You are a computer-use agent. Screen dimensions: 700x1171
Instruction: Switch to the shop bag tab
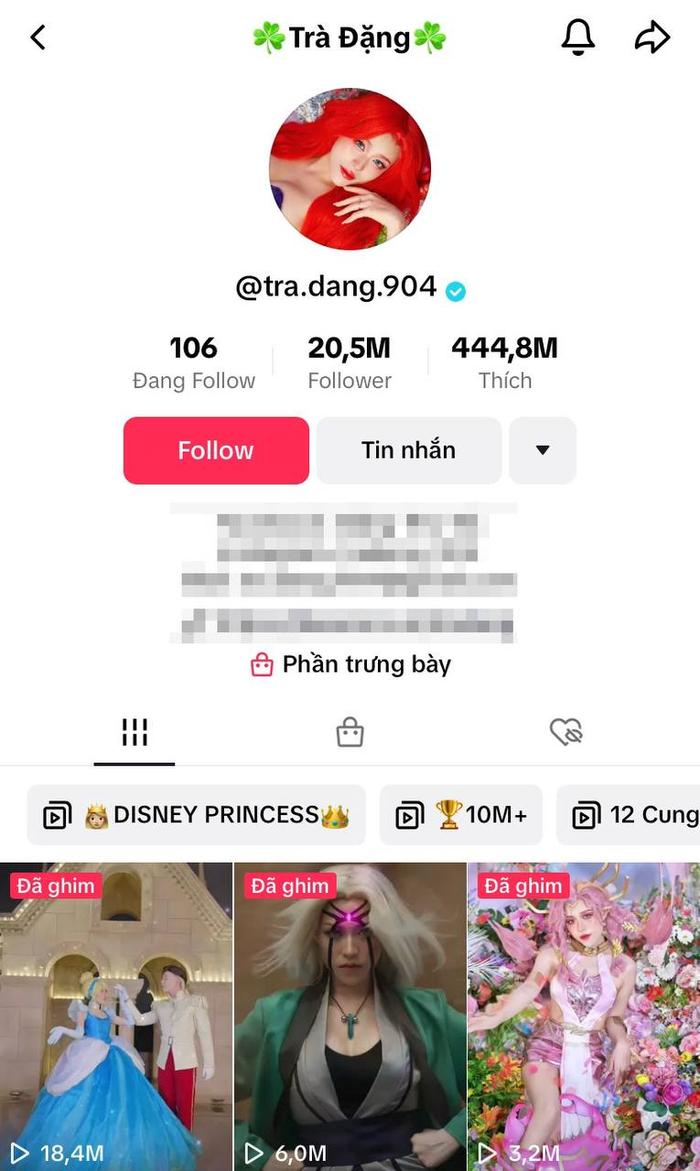point(350,733)
